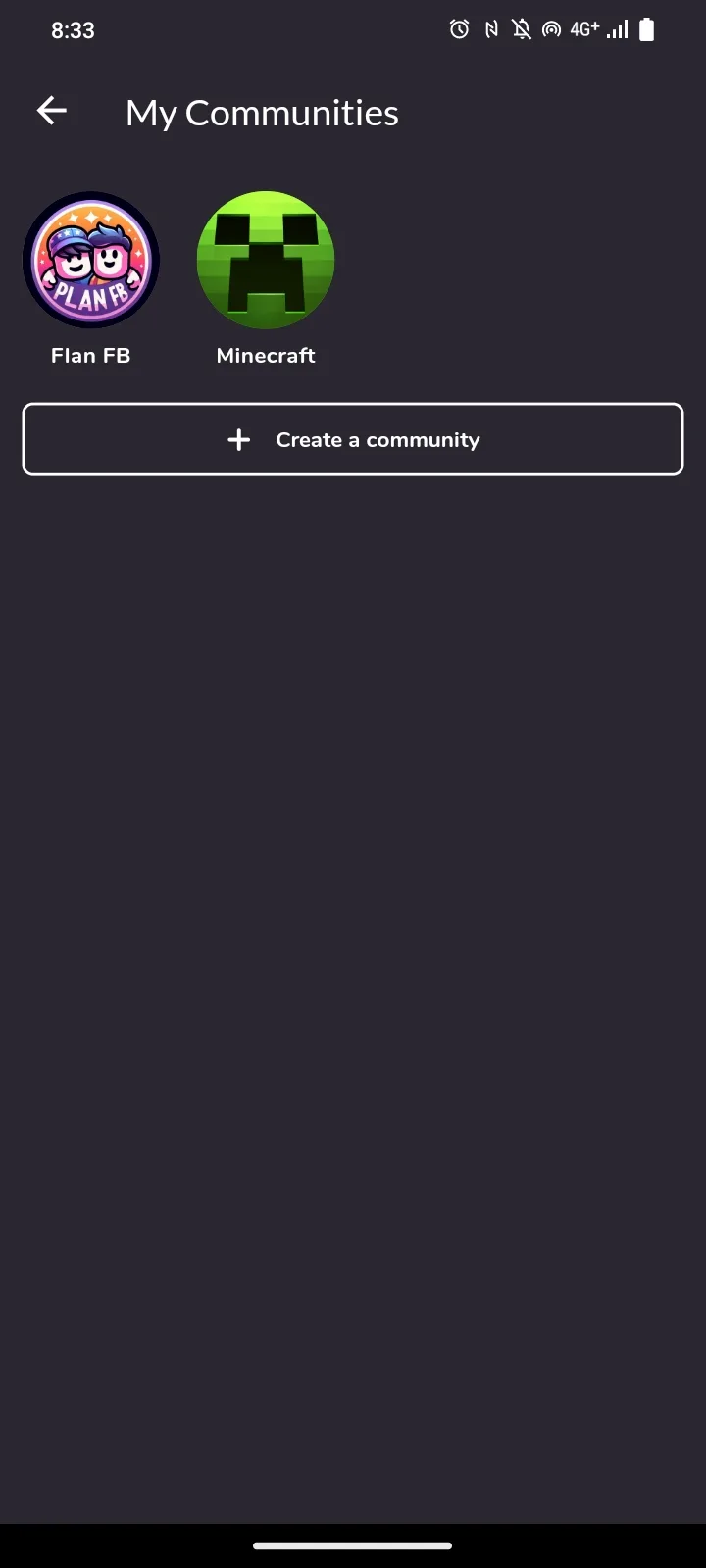706x1568 pixels.
Task: Open the Minecraft community
Action: [266, 261]
